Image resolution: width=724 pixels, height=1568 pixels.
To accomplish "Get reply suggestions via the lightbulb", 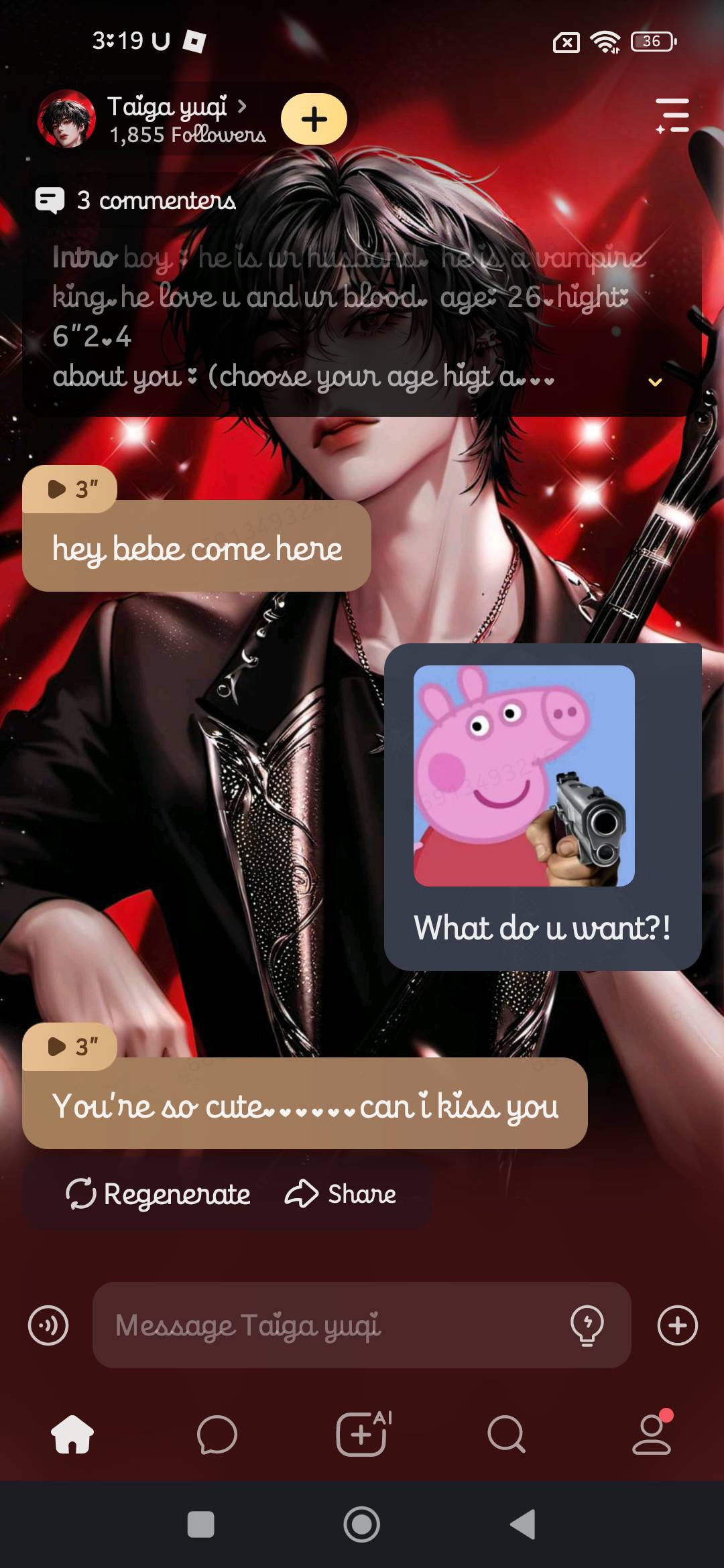I will 587,1325.
